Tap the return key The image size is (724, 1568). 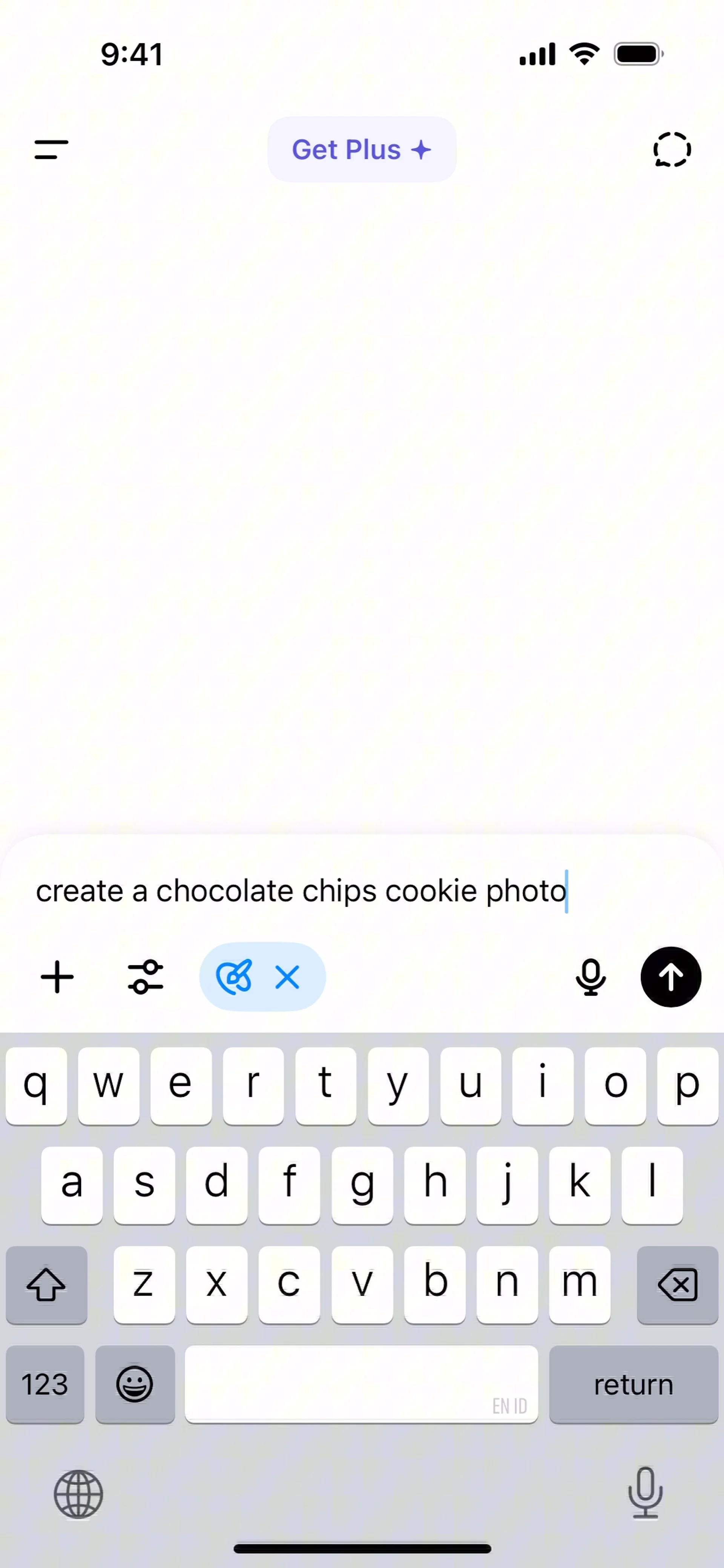point(633,1384)
